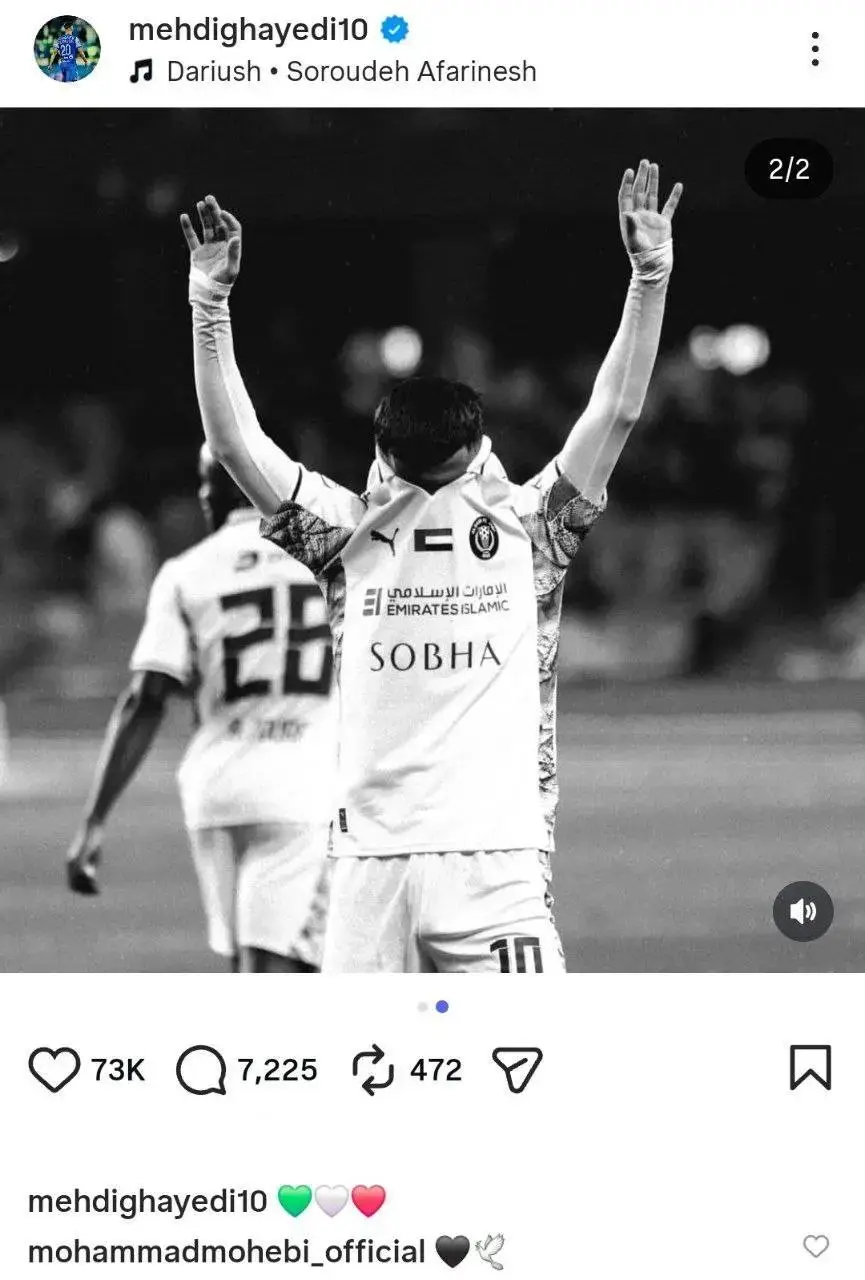Bookmark this post
This screenshot has height=1280, width=865.
coord(809,1068)
